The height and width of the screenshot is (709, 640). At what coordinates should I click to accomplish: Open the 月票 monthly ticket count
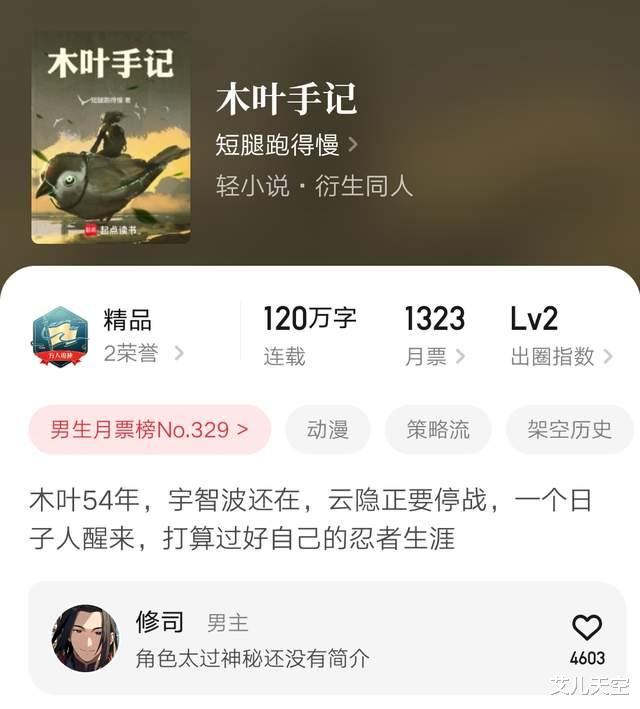point(435,337)
